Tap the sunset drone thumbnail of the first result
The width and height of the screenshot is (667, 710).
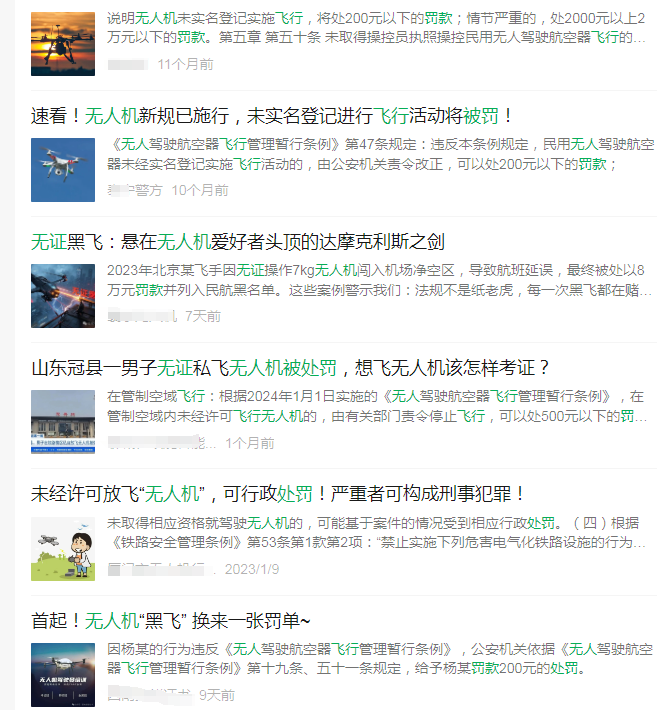63,43
